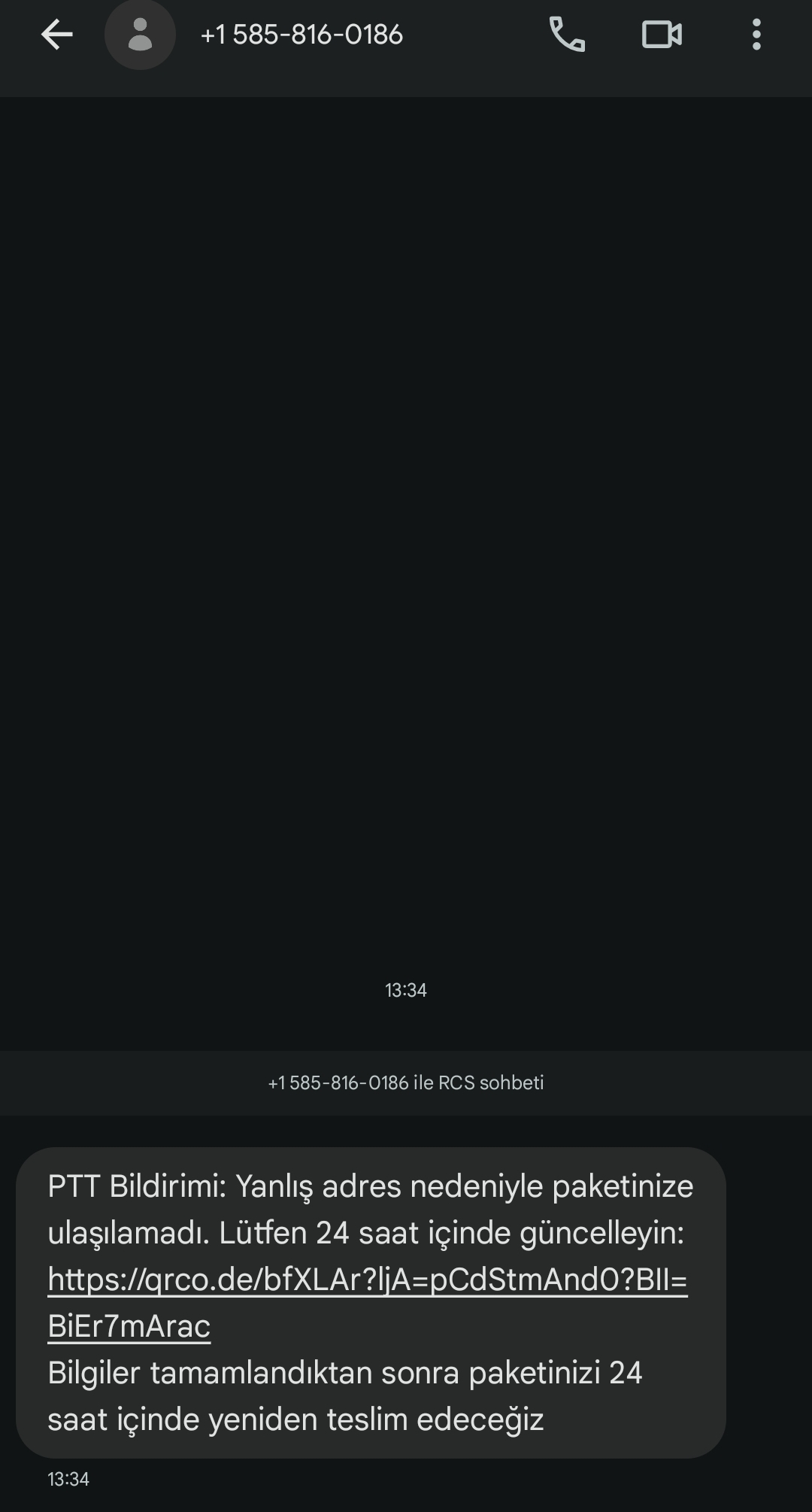Viewport: 812px width, 1512px height.
Task: Go back to the conversations list
Action: (x=56, y=35)
